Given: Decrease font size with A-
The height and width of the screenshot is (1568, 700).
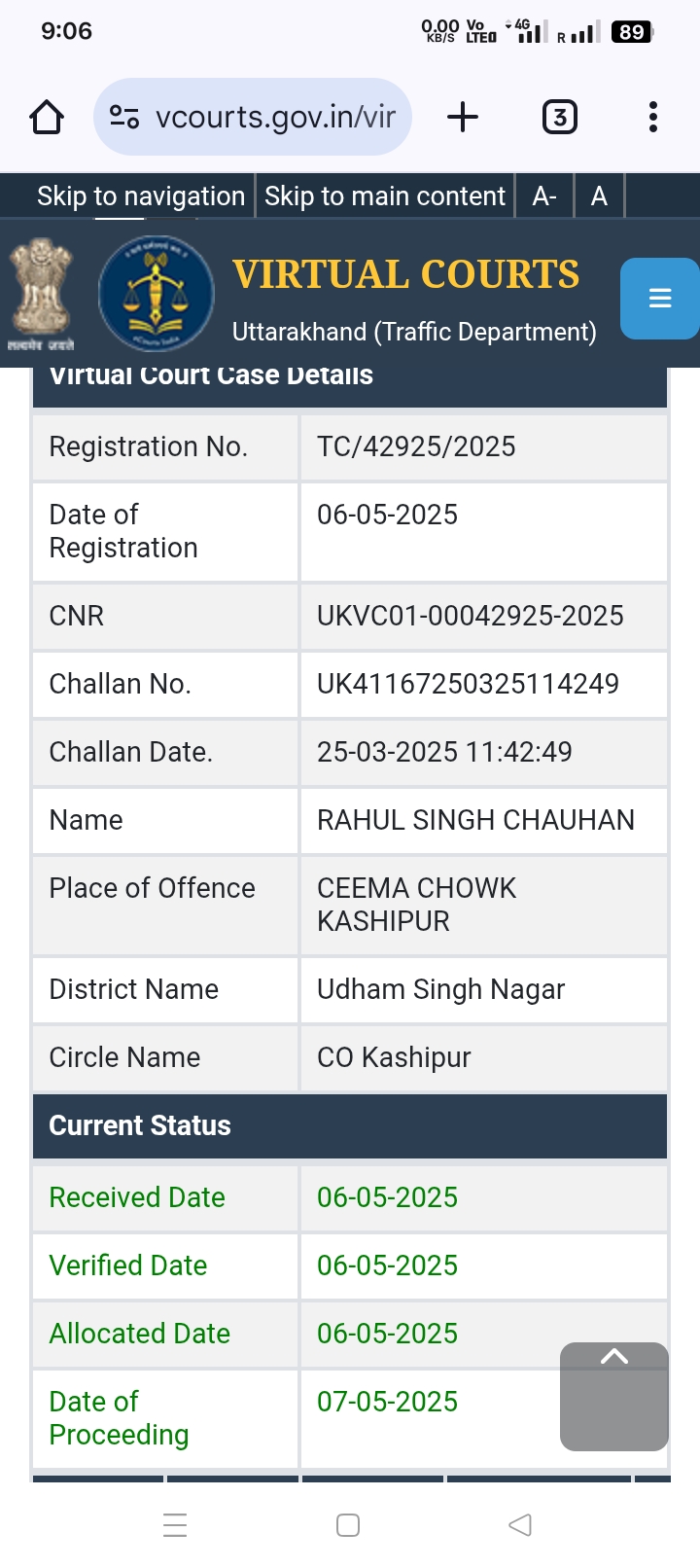Looking at the screenshot, I should (544, 196).
